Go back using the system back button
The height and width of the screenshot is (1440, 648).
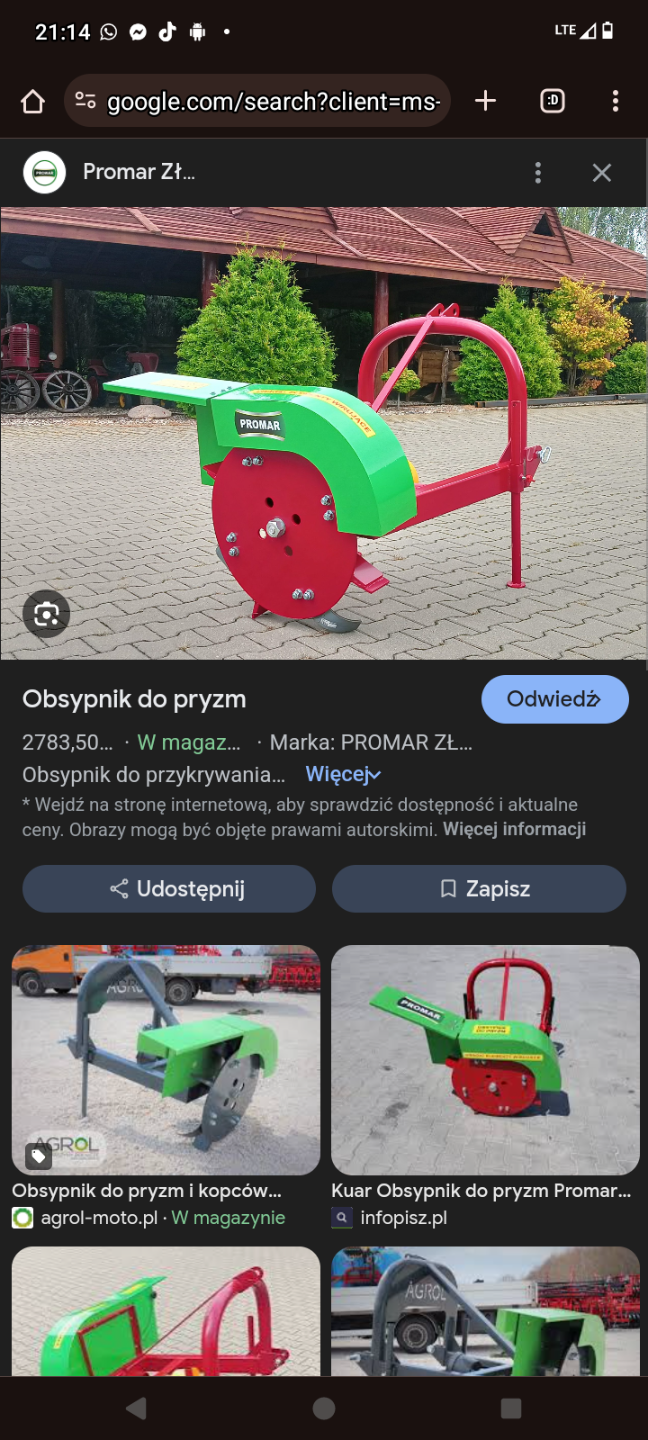click(136, 1408)
